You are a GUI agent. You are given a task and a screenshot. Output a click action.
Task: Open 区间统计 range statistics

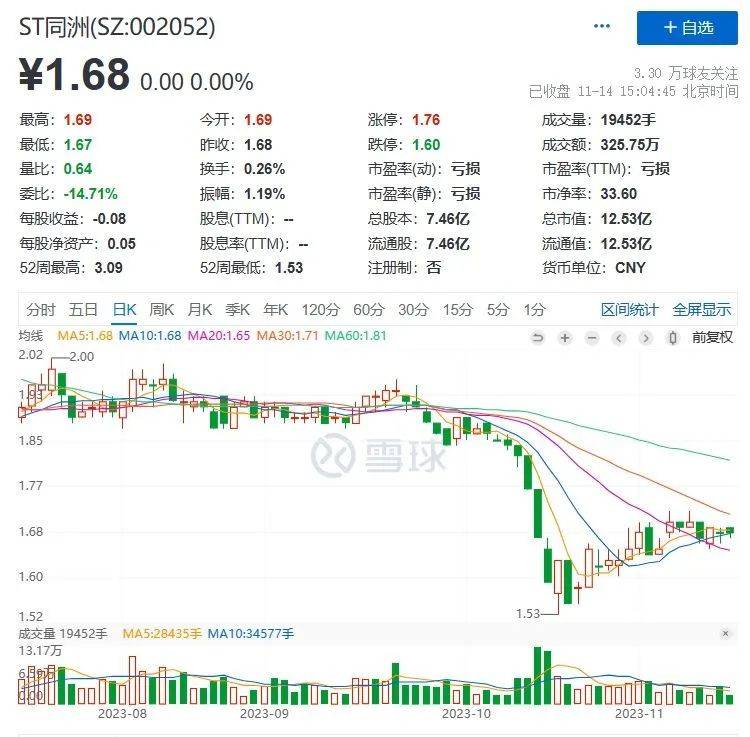(629, 310)
